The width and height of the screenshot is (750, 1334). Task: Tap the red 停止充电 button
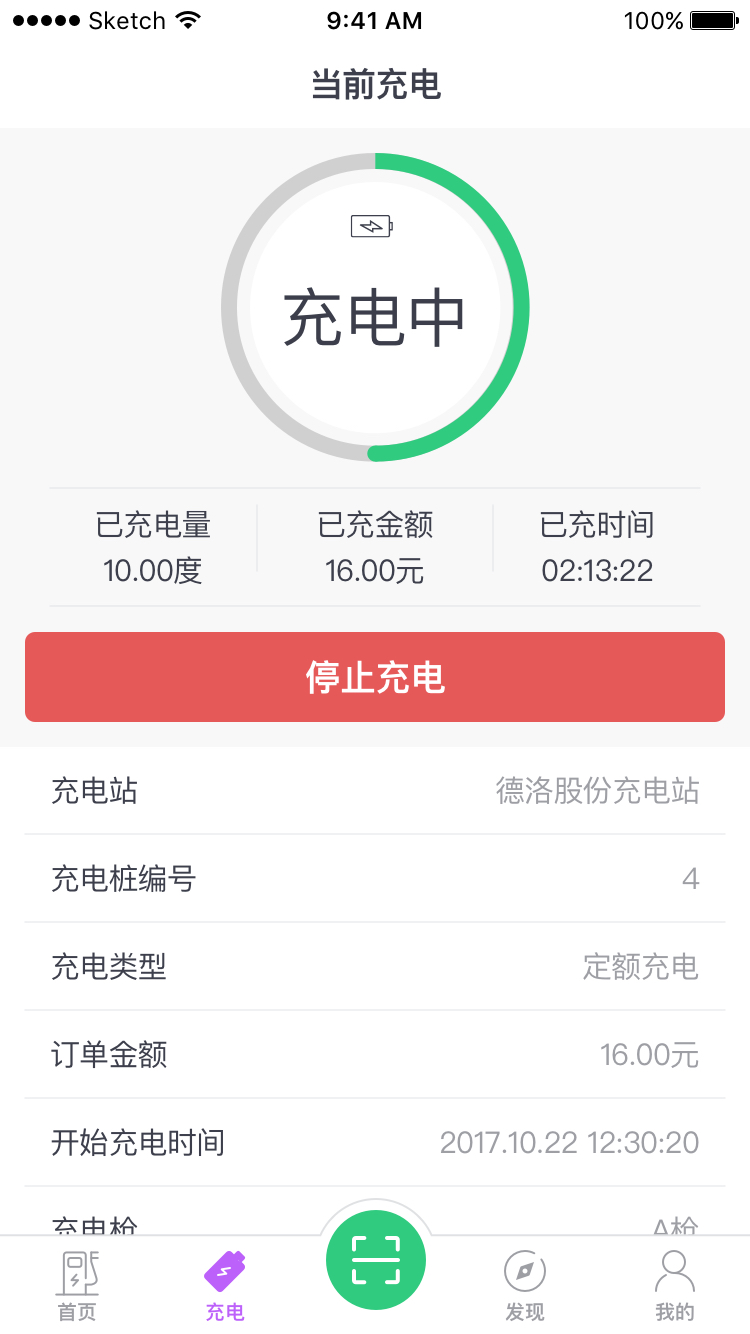[375, 677]
